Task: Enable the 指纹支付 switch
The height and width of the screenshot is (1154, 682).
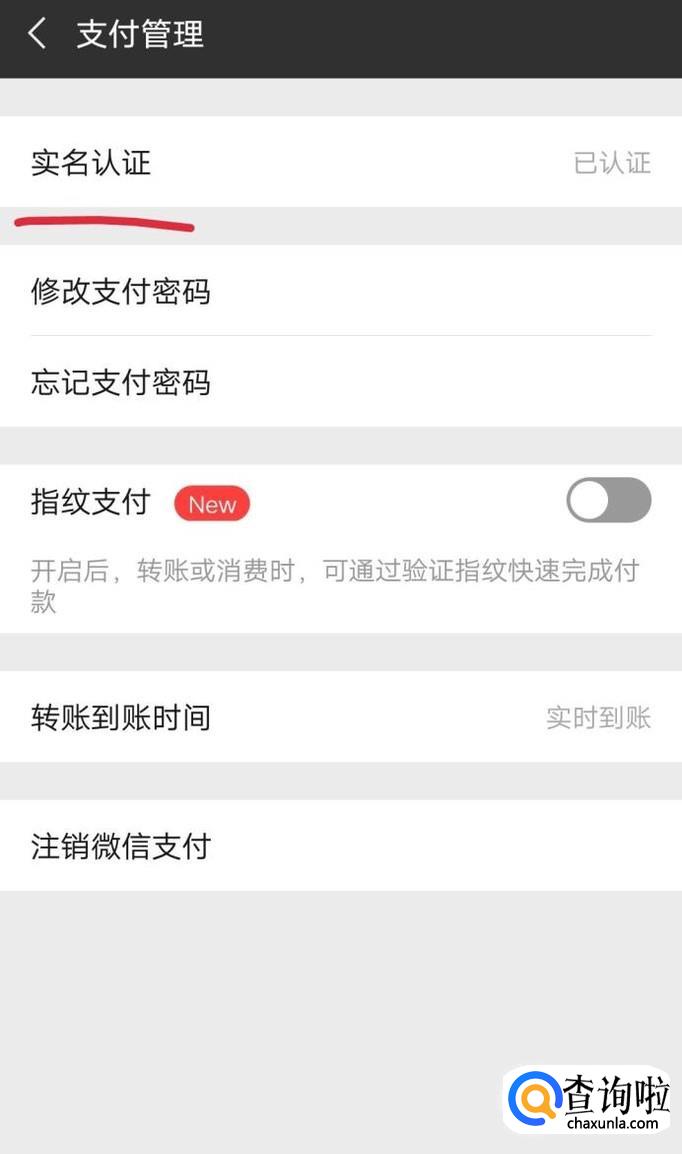Action: pyautogui.click(x=608, y=500)
